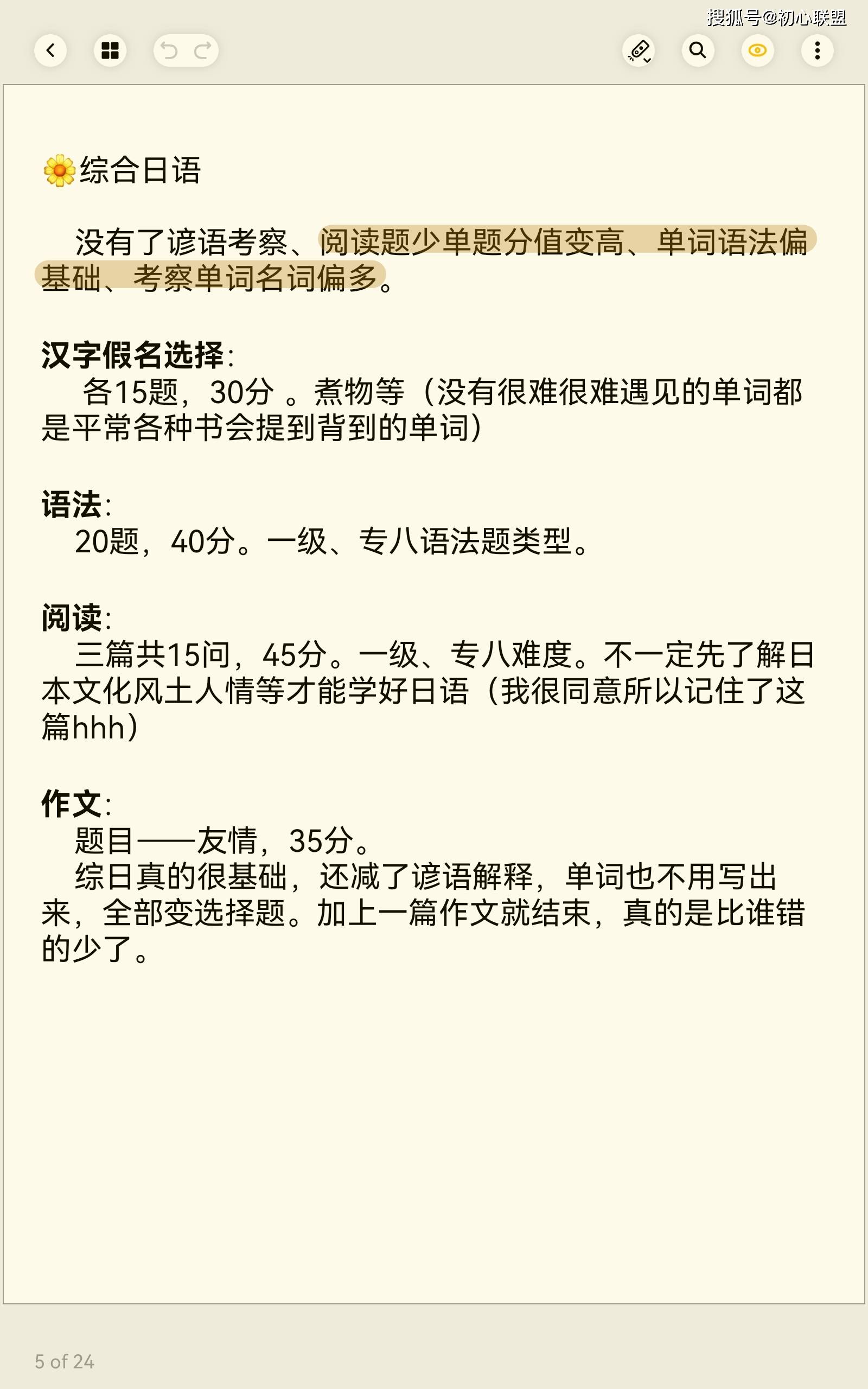
Task: Redo the last undone edit
Action: tap(202, 50)
